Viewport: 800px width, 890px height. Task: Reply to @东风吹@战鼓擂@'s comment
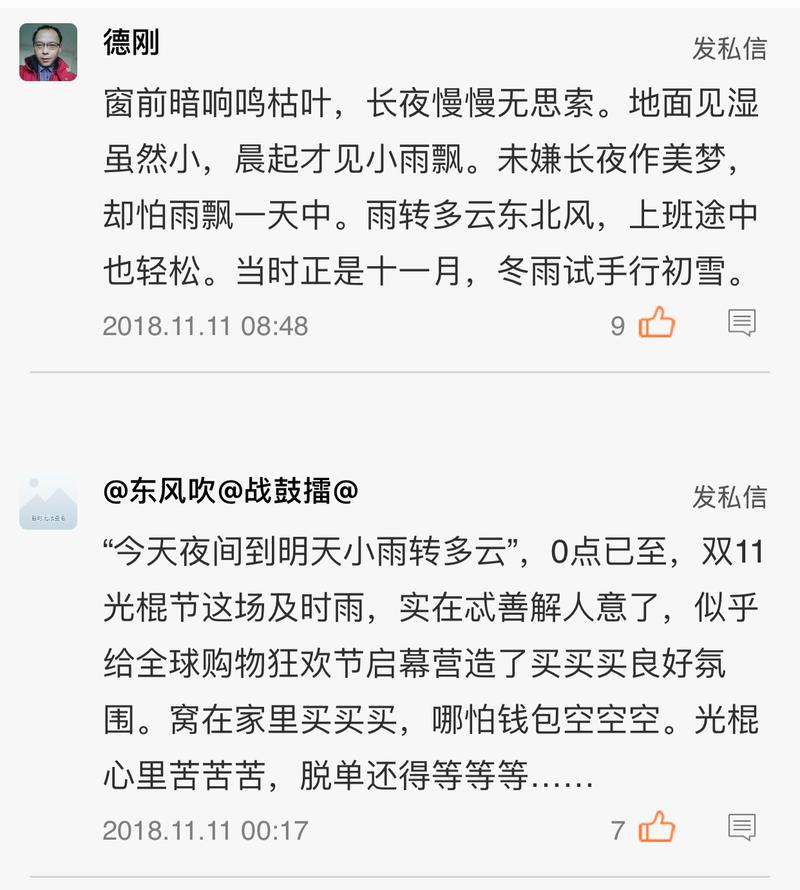pos(741,828)
